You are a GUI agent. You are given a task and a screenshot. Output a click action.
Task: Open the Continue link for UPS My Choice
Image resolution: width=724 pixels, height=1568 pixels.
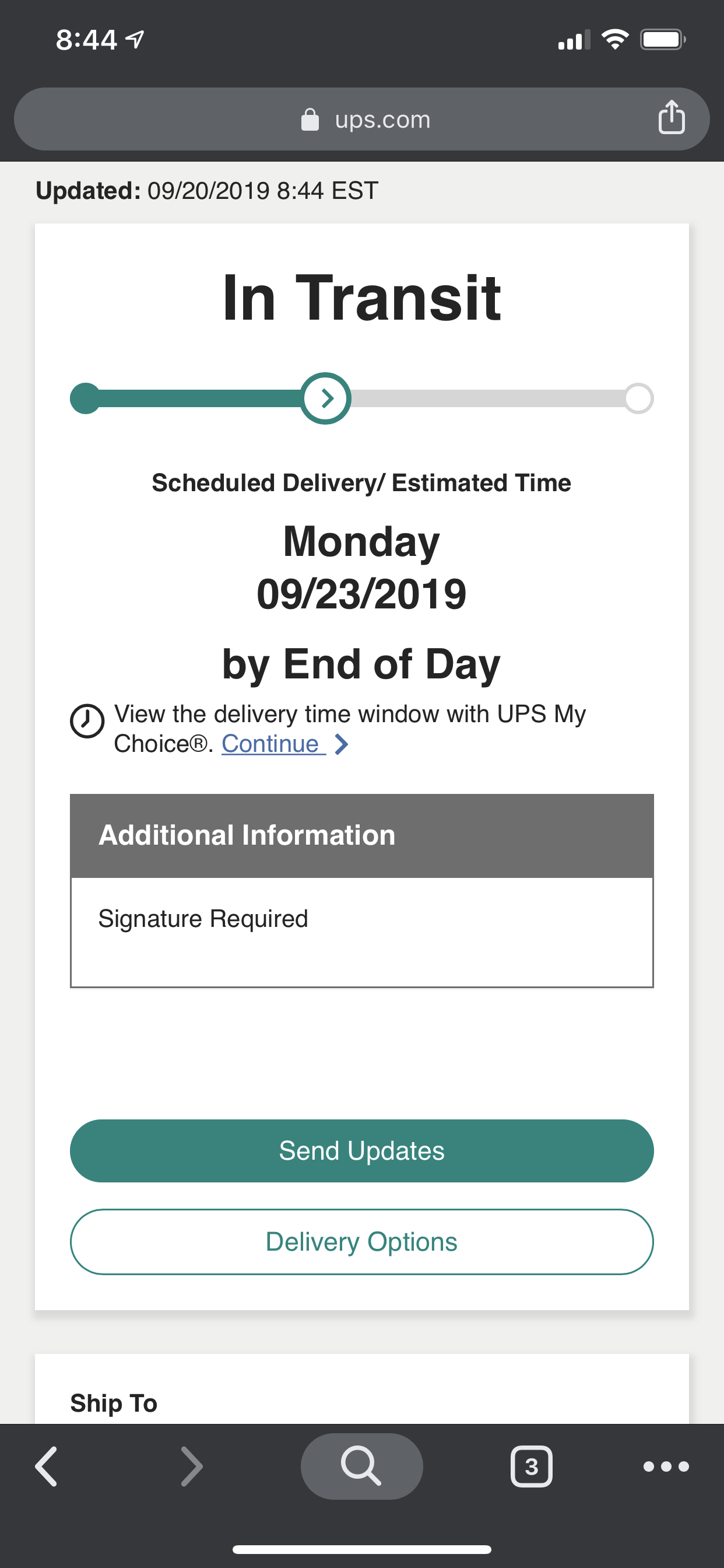tap(270, 744)
